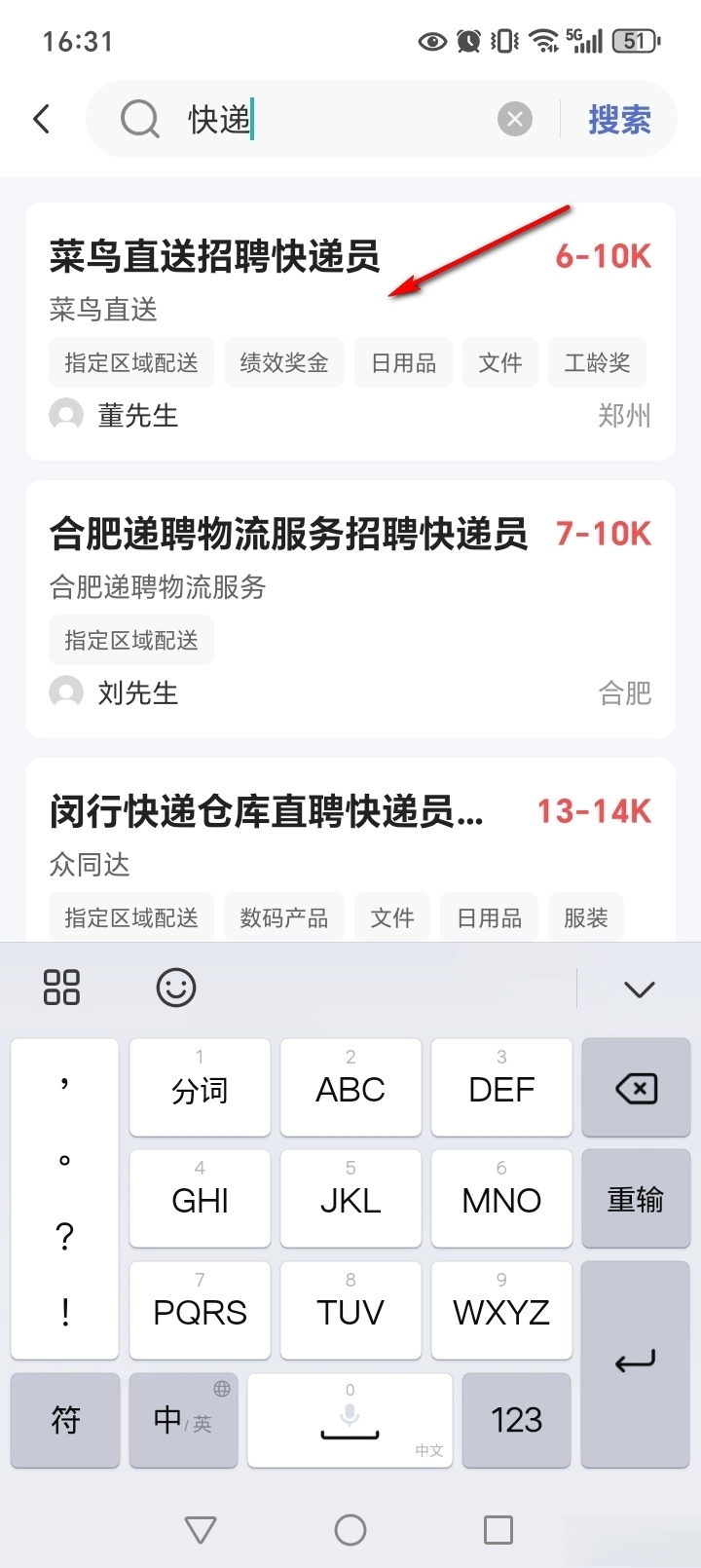Image resolution: width=701 pixels, height=1568 pixels.
Task: Open the 符 symbols keyboard
Action: click(x=65, y=1420)
